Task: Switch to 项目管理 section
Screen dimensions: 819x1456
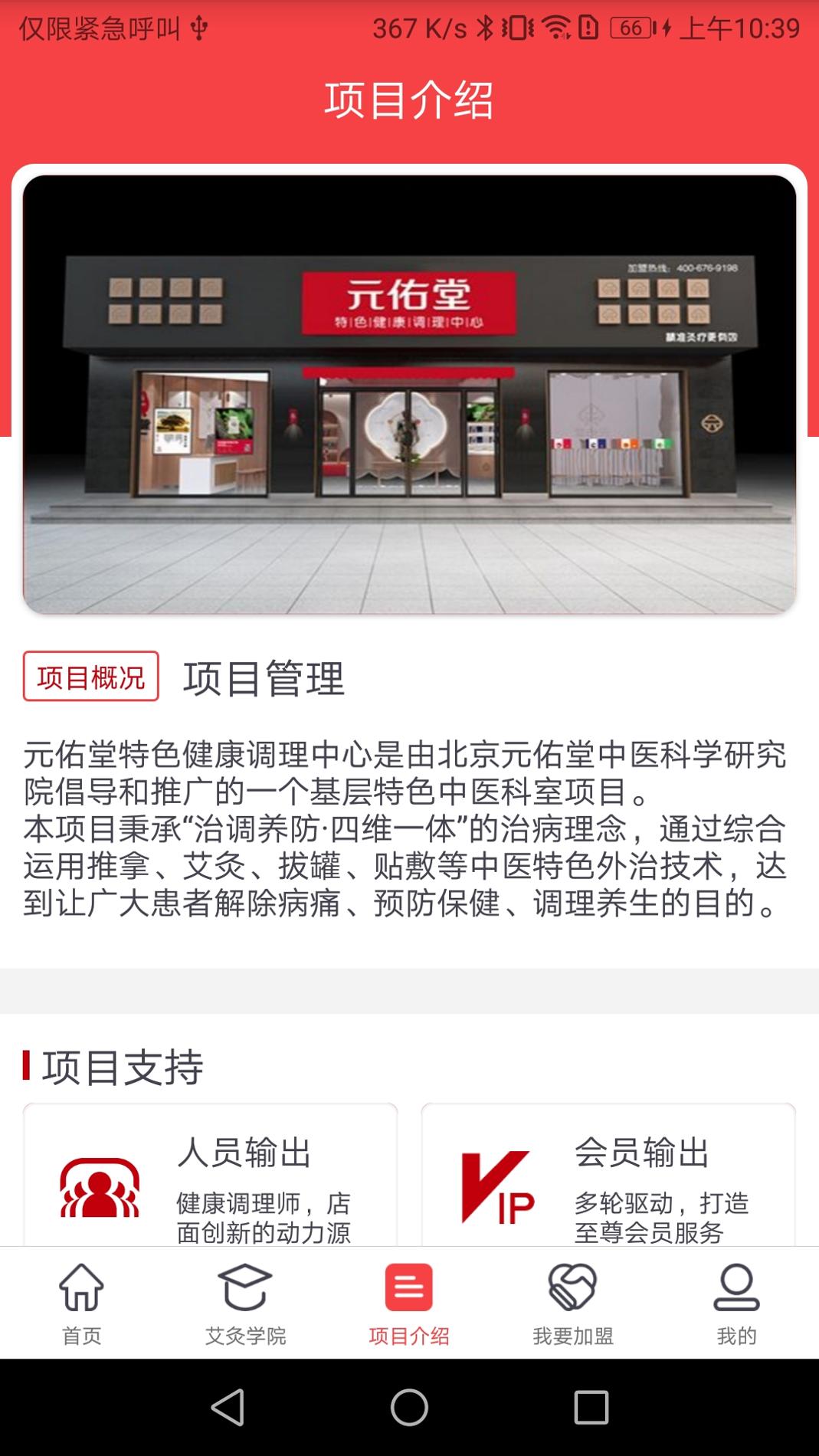Action: (x=264, y=678)
